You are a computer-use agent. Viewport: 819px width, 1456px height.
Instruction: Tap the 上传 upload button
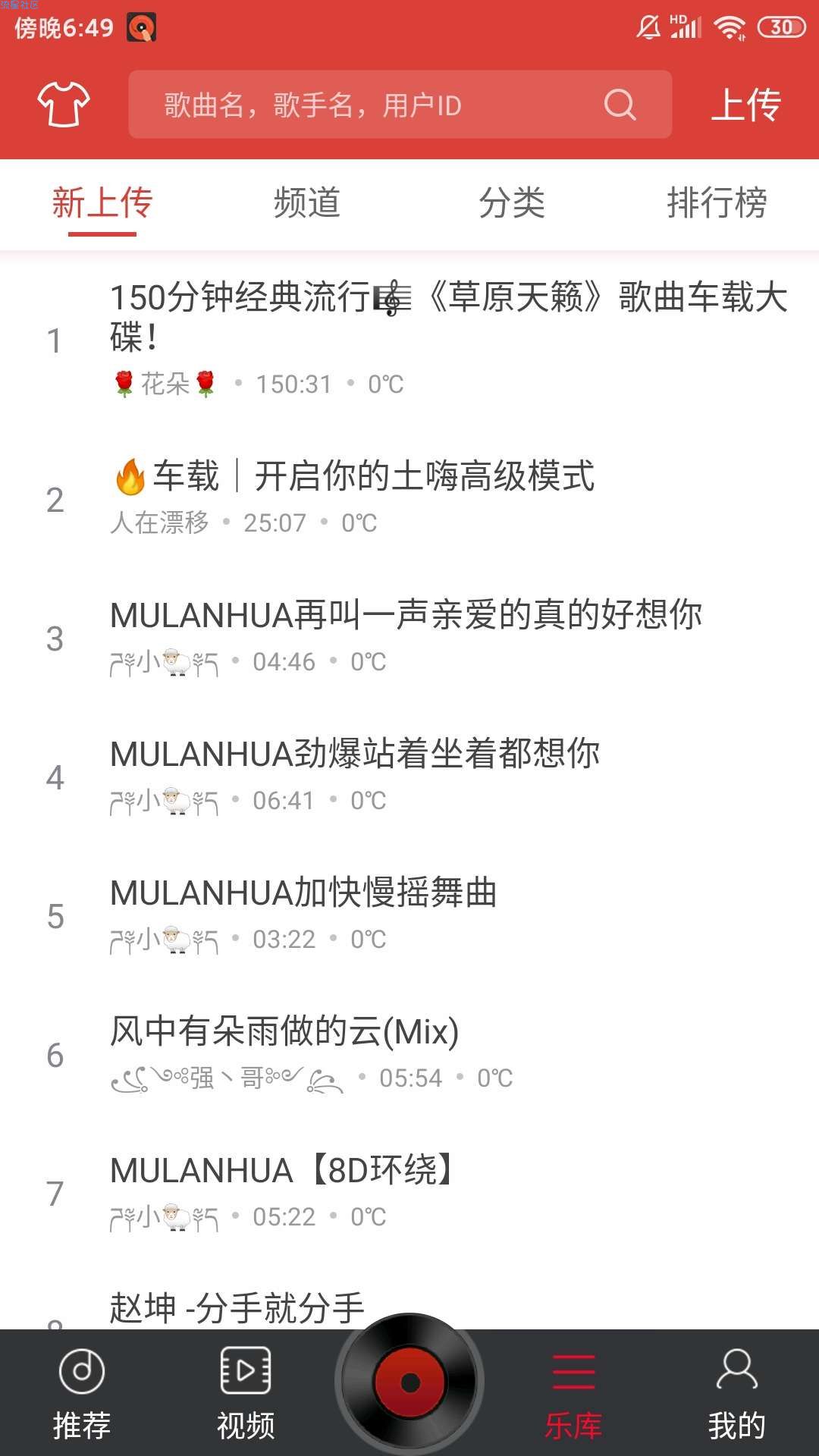(x=746, y=105)
